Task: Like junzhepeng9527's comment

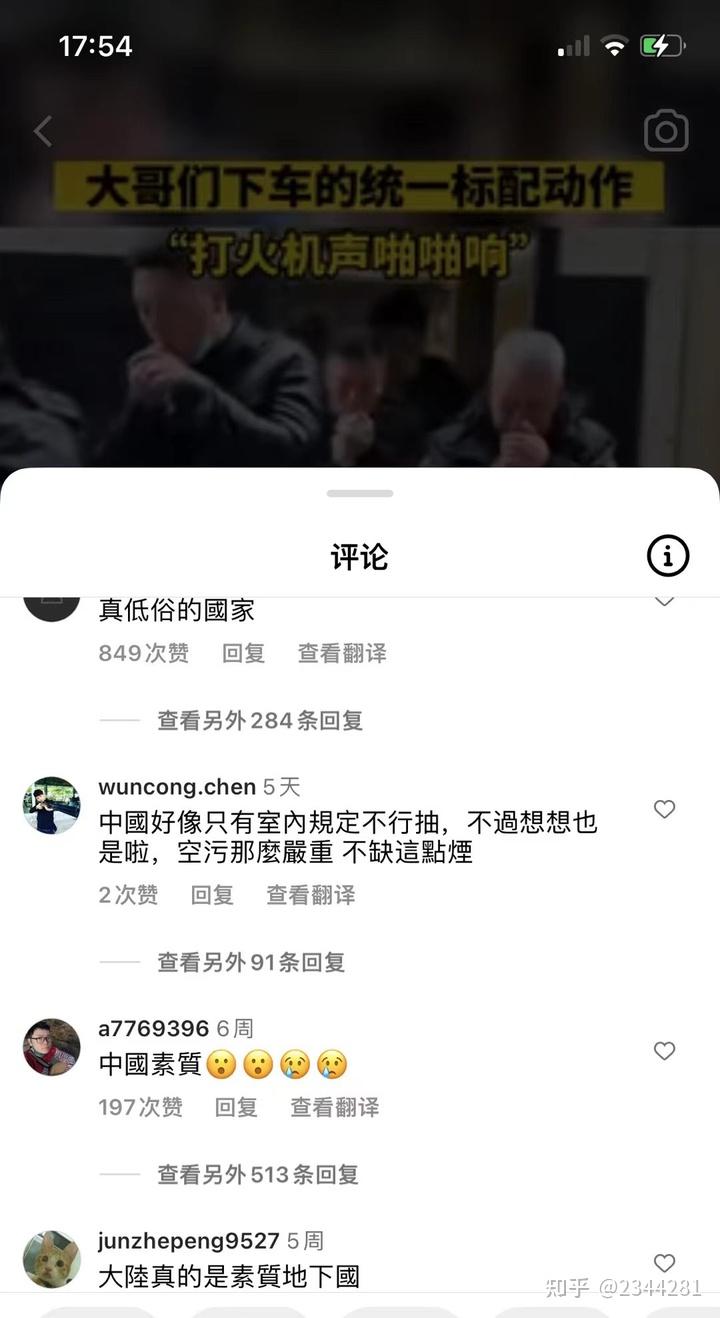Action: pos(664,1262)
